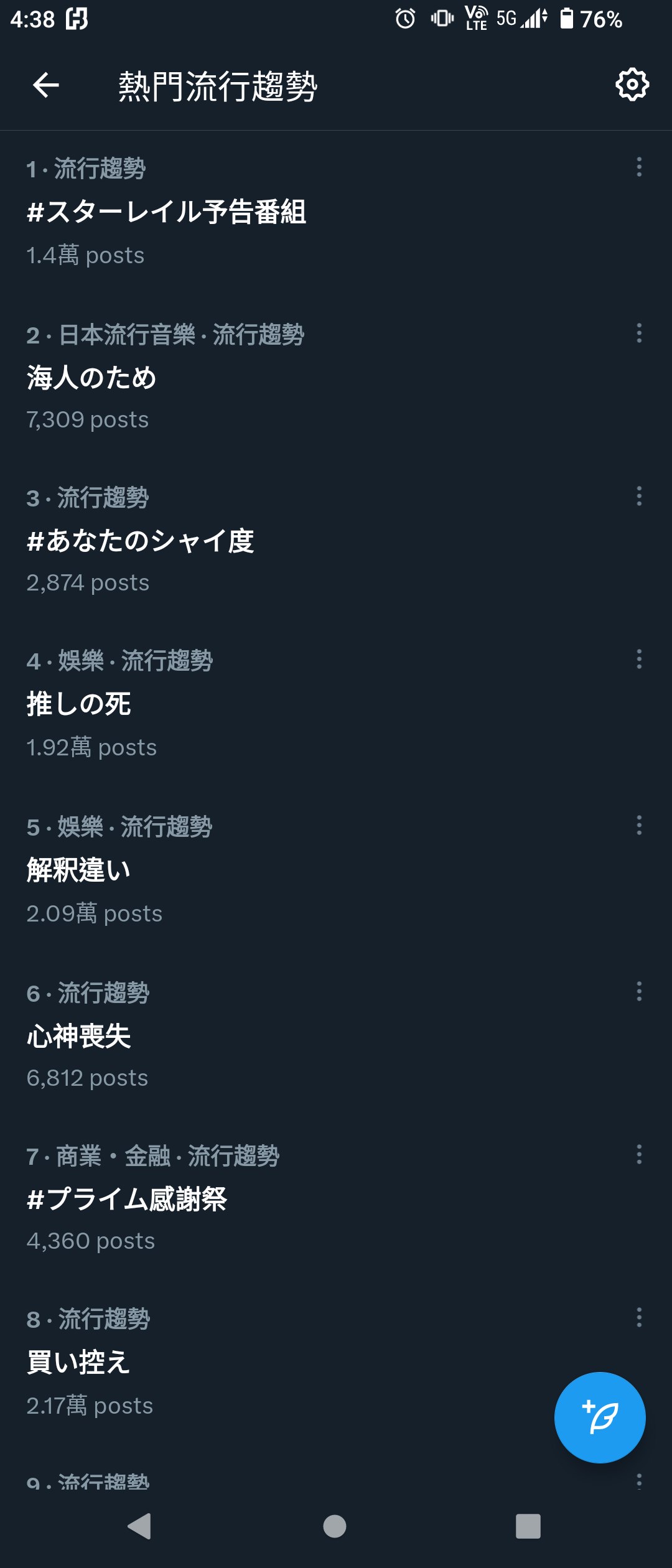View posts about 解釈違い

[79, 870]
